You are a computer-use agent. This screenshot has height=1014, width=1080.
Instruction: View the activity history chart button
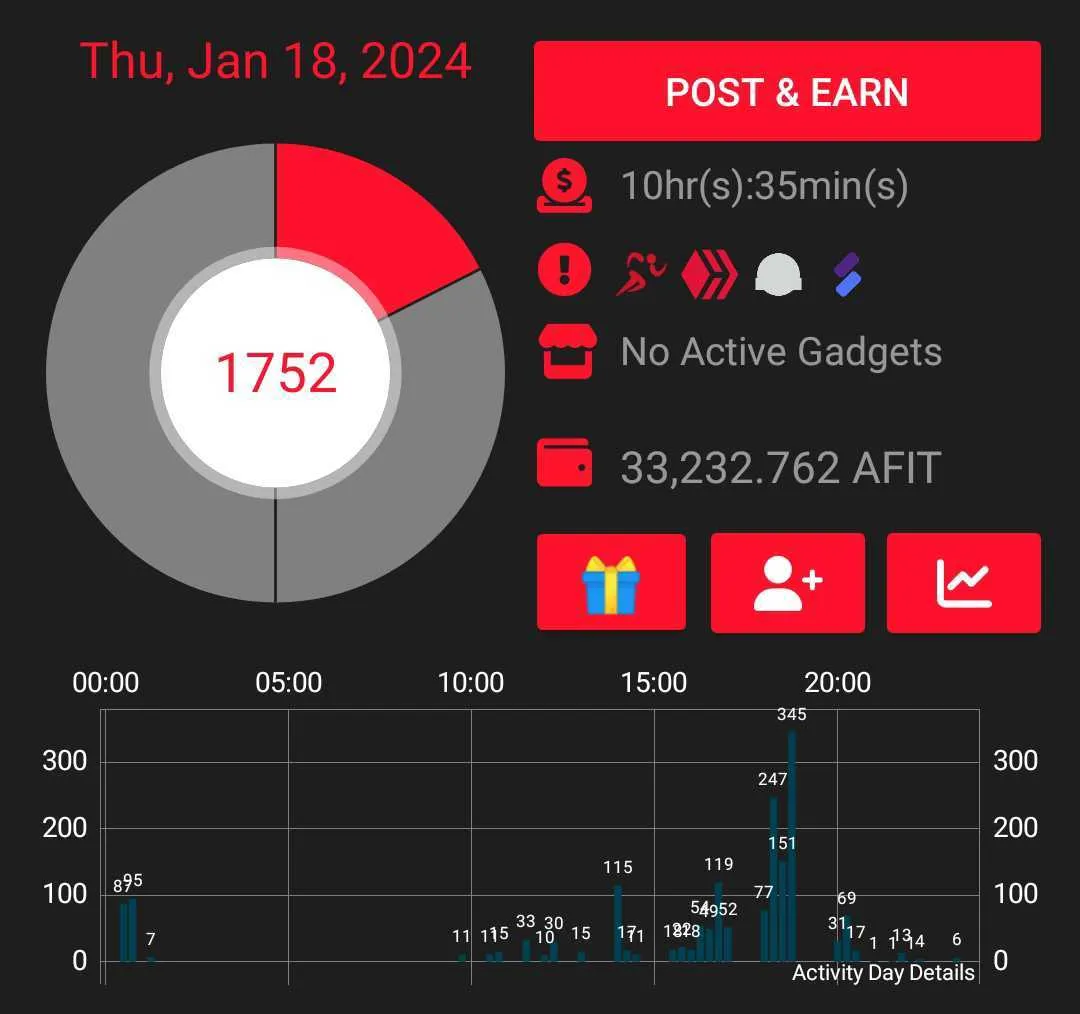pyautogui.click(x=963, y=583)
